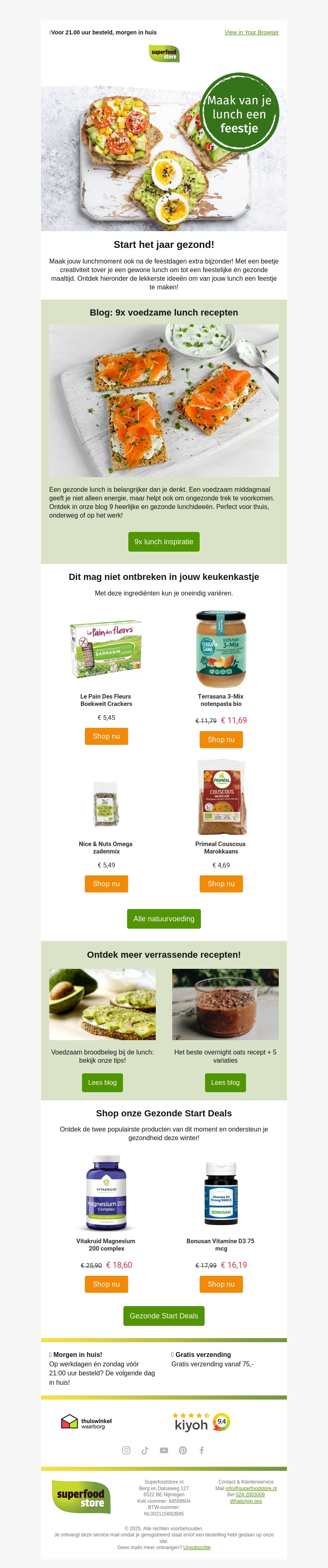Shop the Le Pain Des Fleurs crackers

tap(107, 736)
